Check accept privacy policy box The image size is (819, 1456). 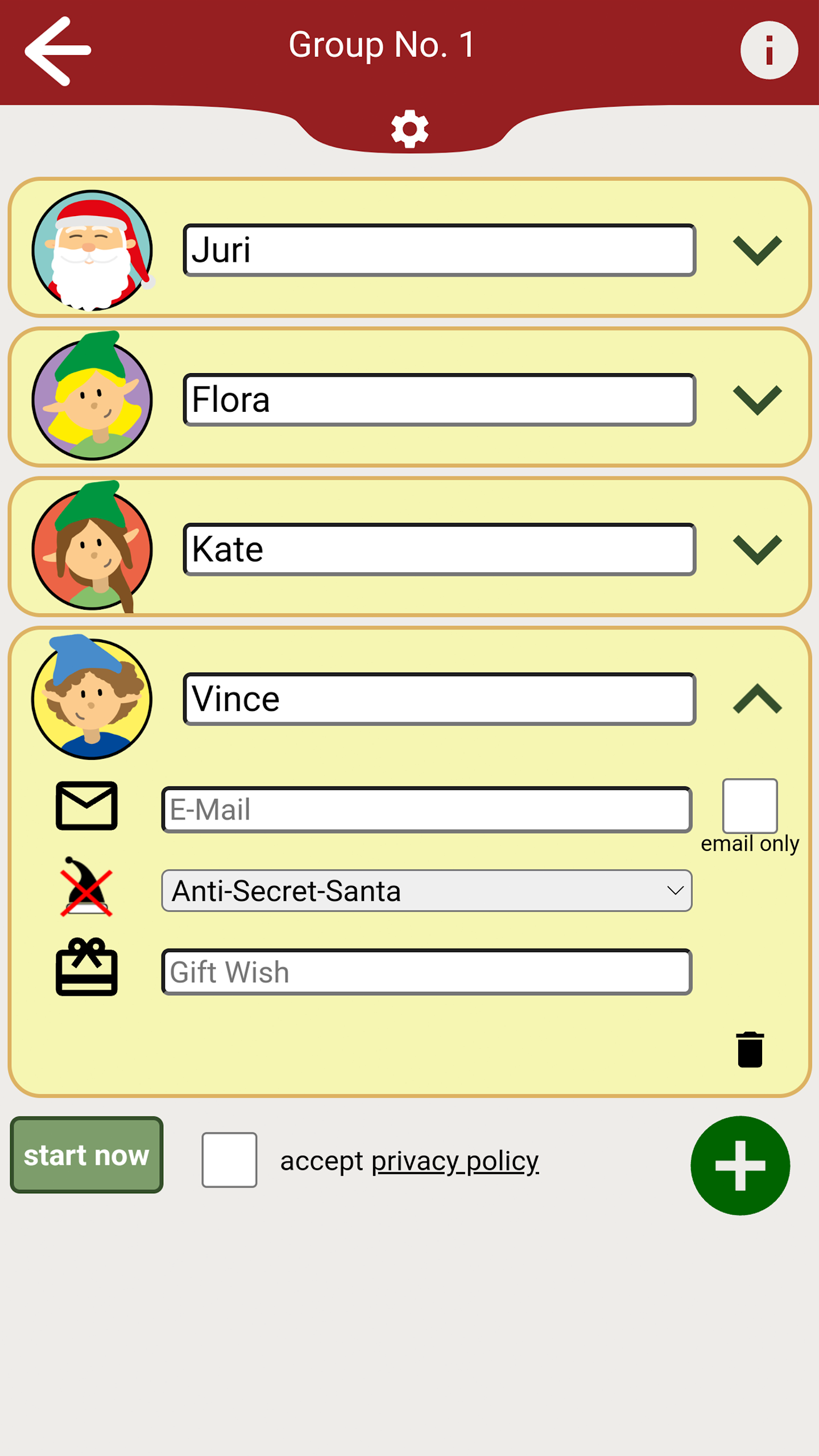(x=229, y=1160)
